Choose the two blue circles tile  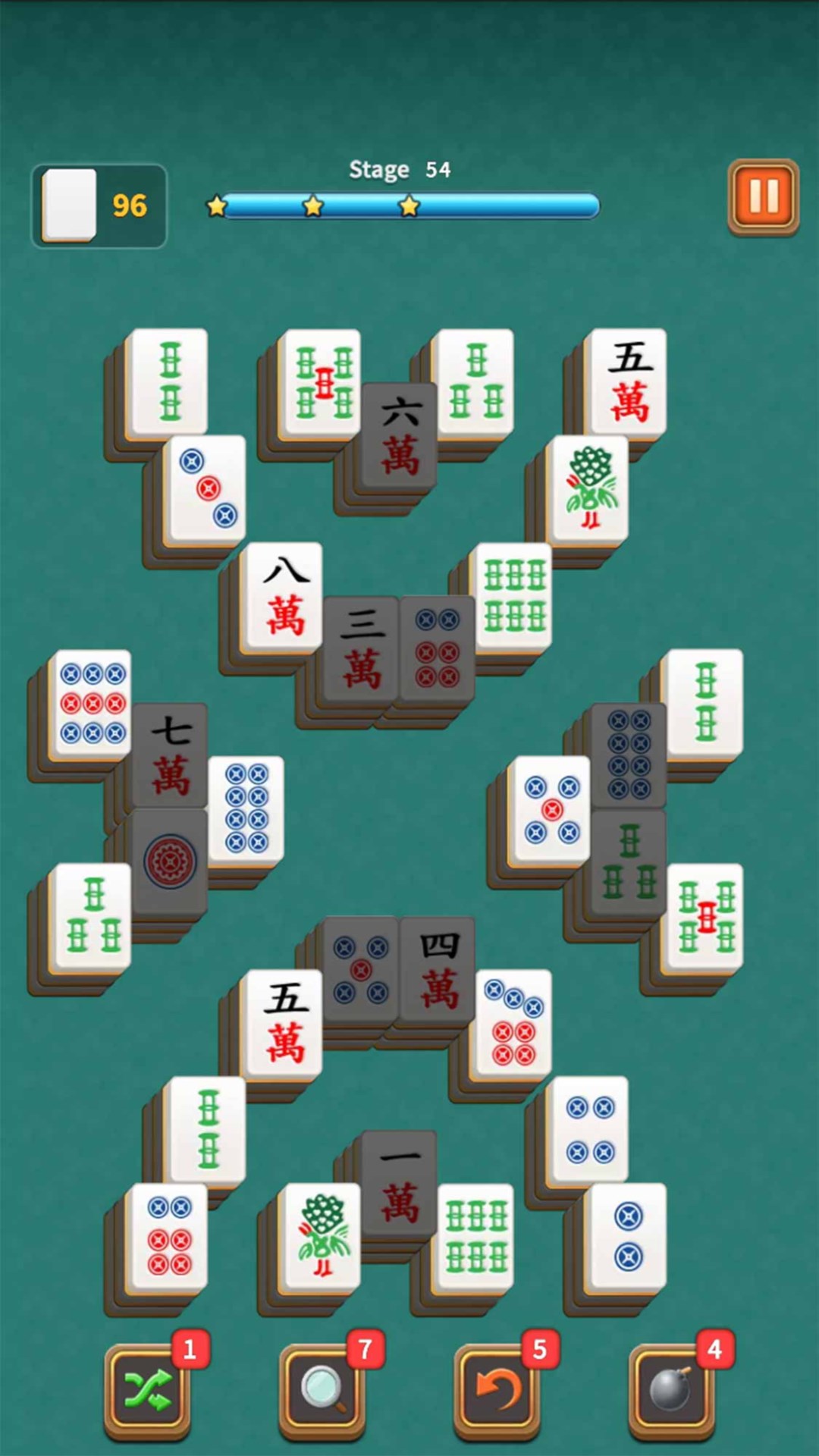click(x=628, y=1236)
